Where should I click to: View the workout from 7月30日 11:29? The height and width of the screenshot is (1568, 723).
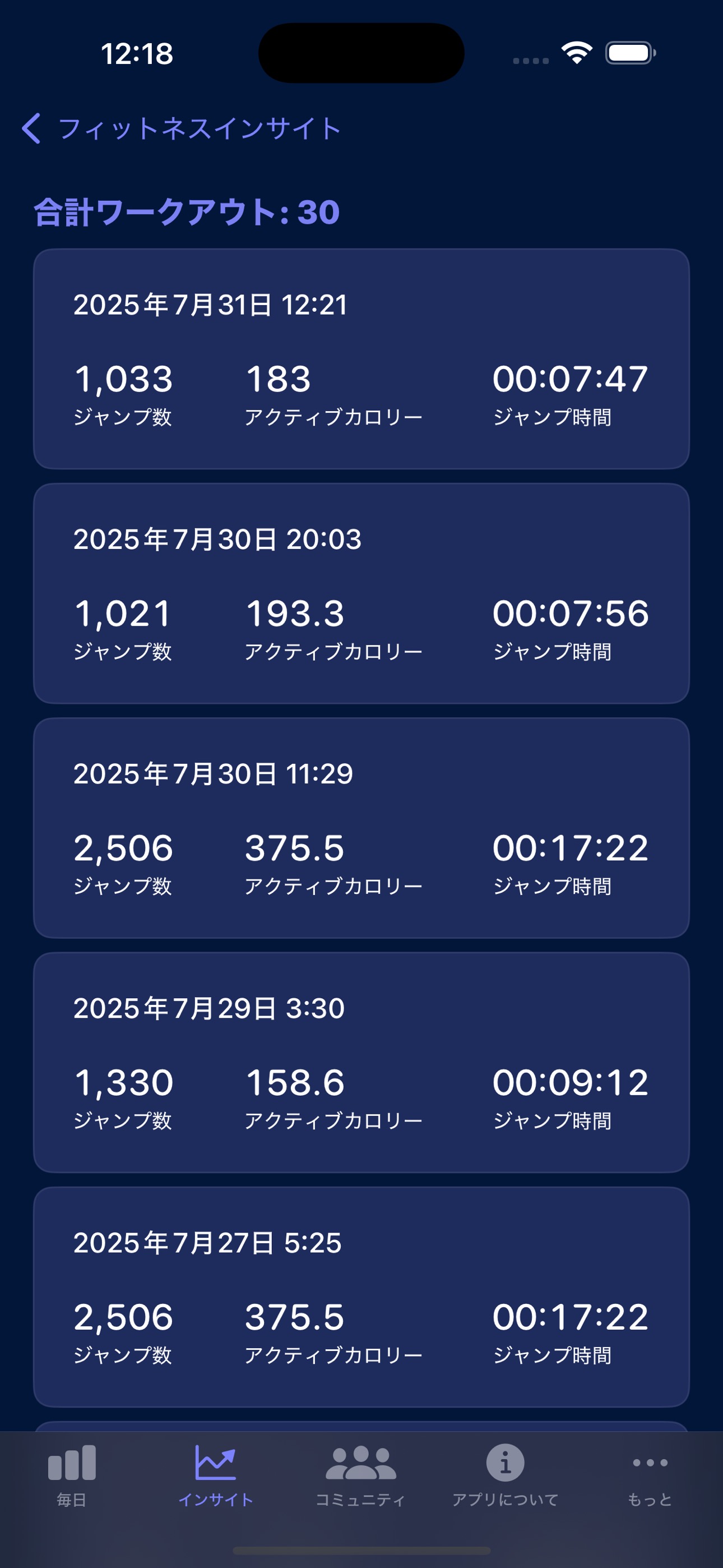pyautogui.click(x=361, y=827)
